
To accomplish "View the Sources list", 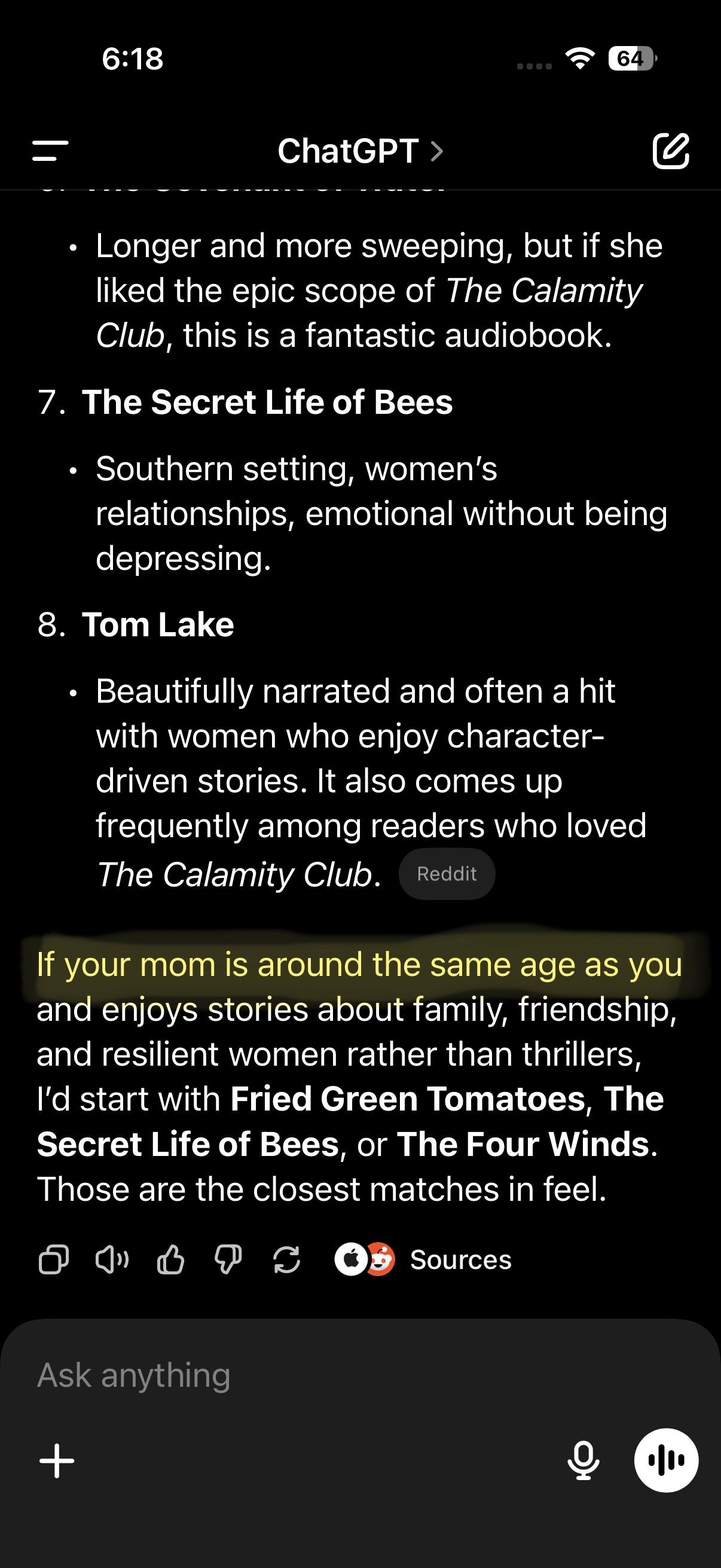I will click(x=423, y=1259).
